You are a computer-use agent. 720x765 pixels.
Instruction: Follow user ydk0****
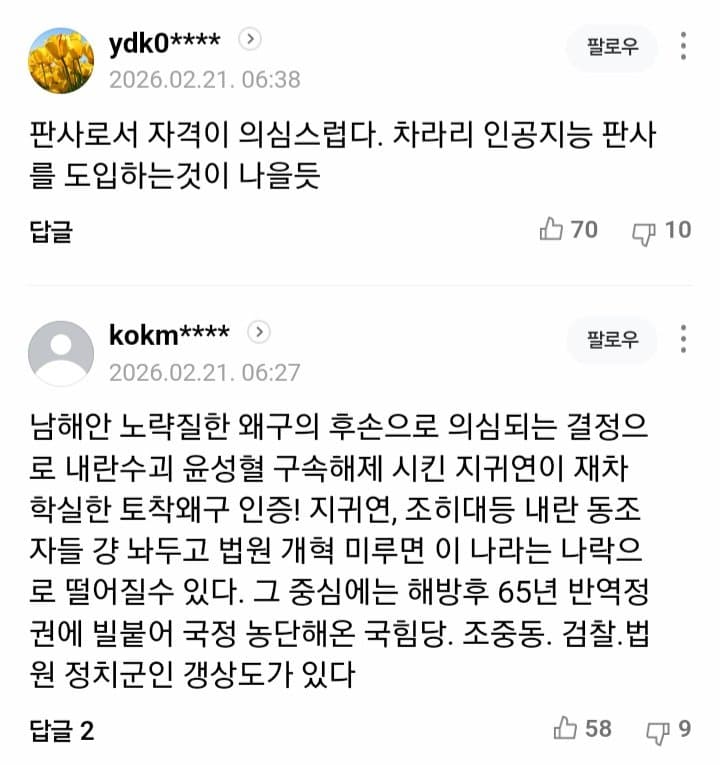coord(612,47)
